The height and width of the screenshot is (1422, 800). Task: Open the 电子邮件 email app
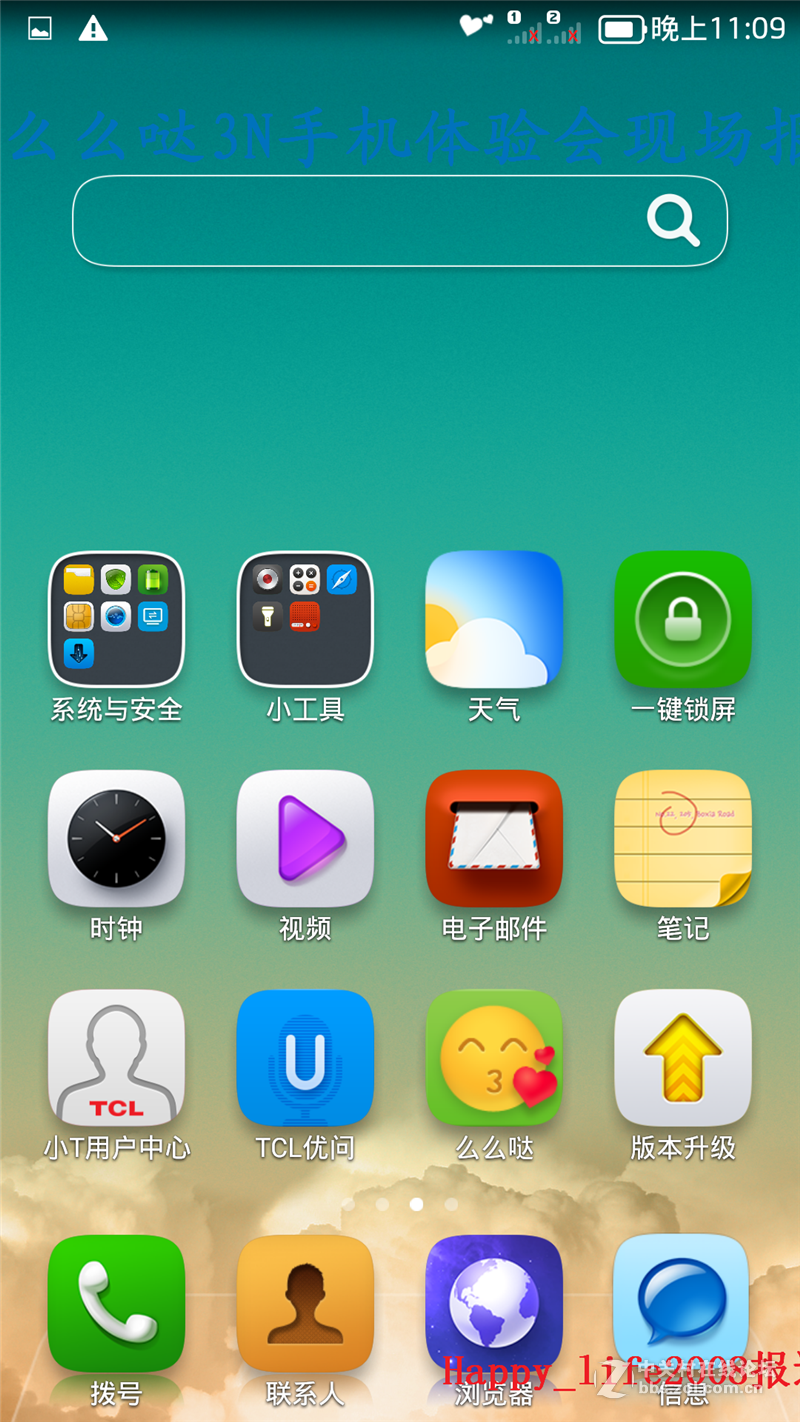pyautogui.click(x=494, y=838)
